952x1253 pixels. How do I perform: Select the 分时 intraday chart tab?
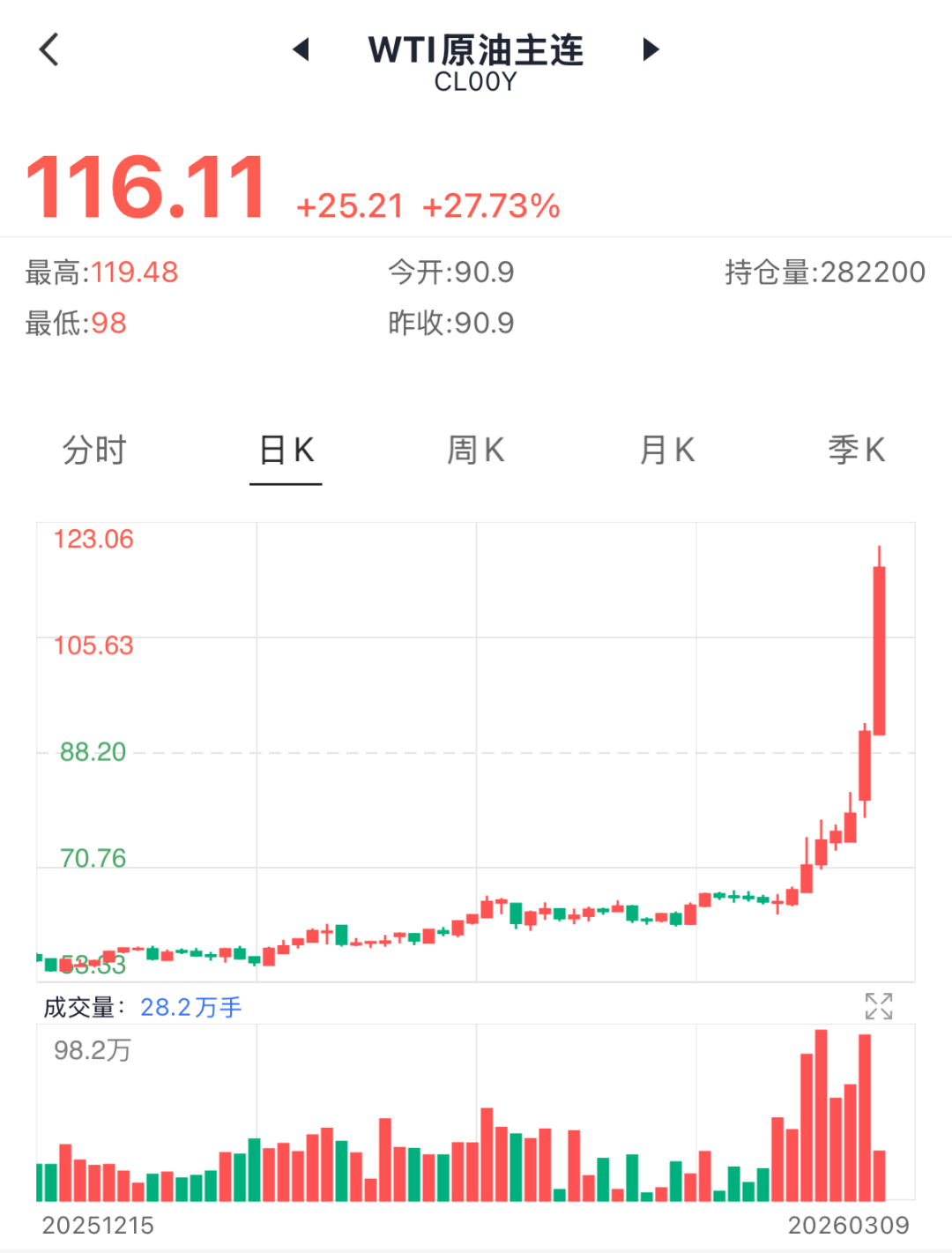coord(94,451)
